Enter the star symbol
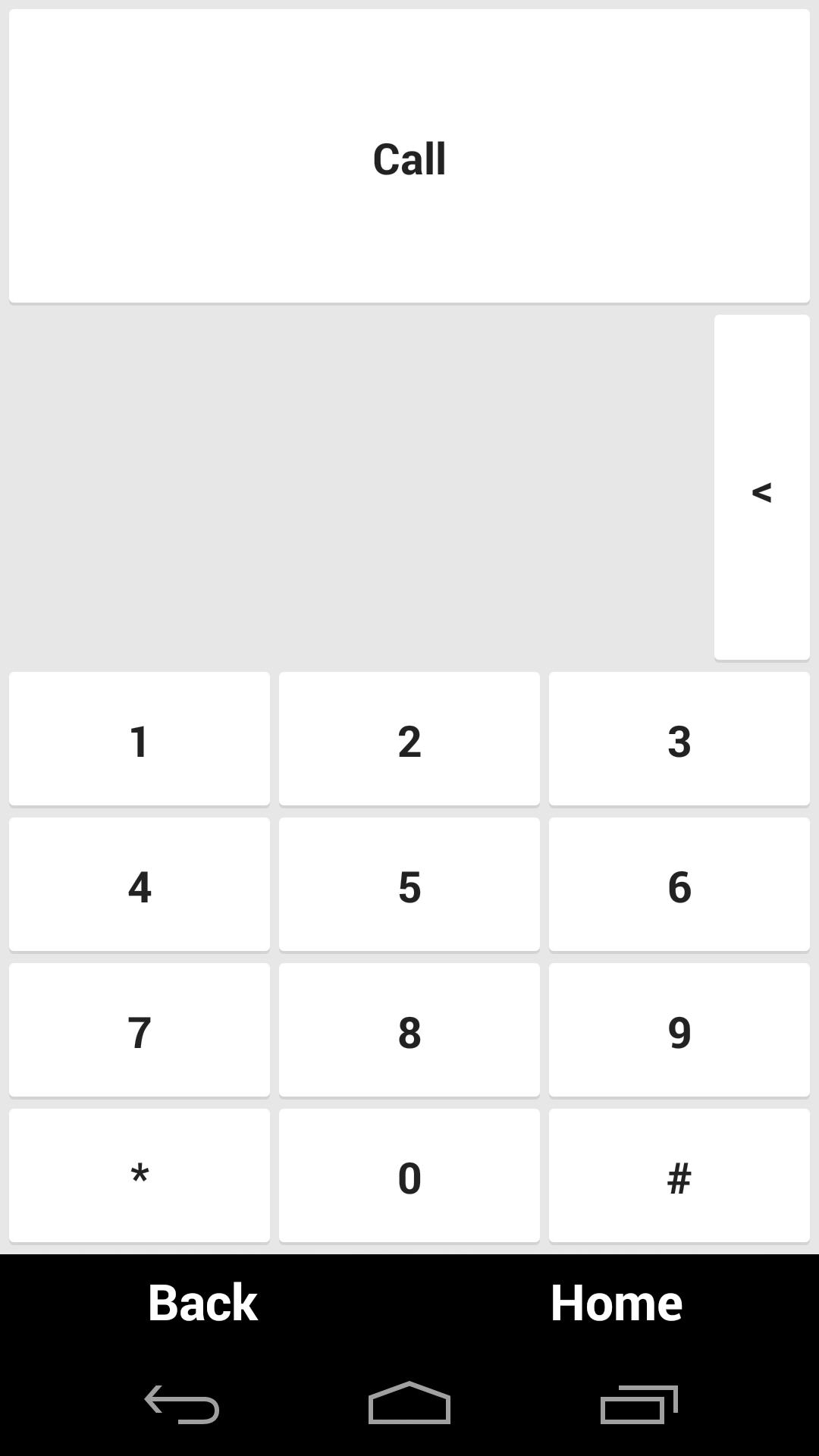 140,1176
